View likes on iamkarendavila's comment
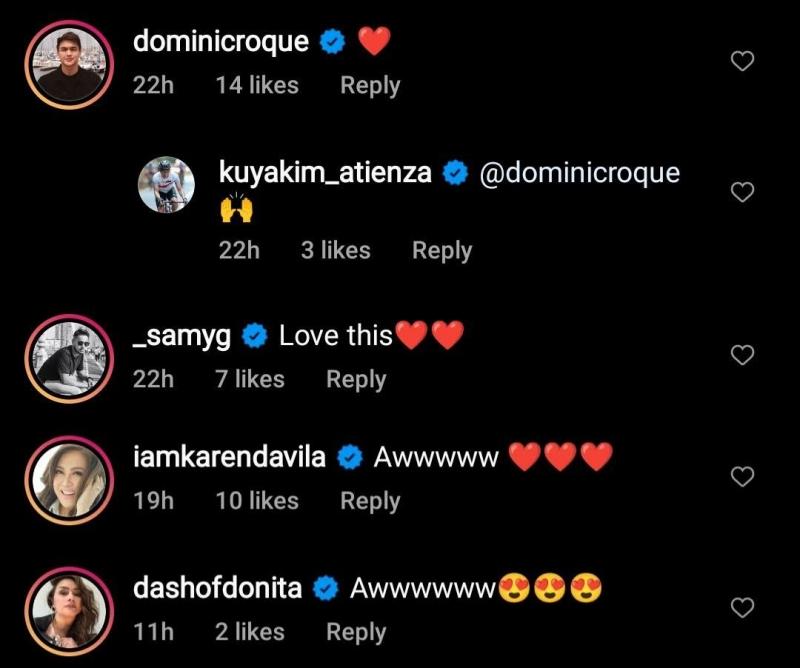This screenshot has height=668, width=800. pyautogui.click(x=257, y=501)
